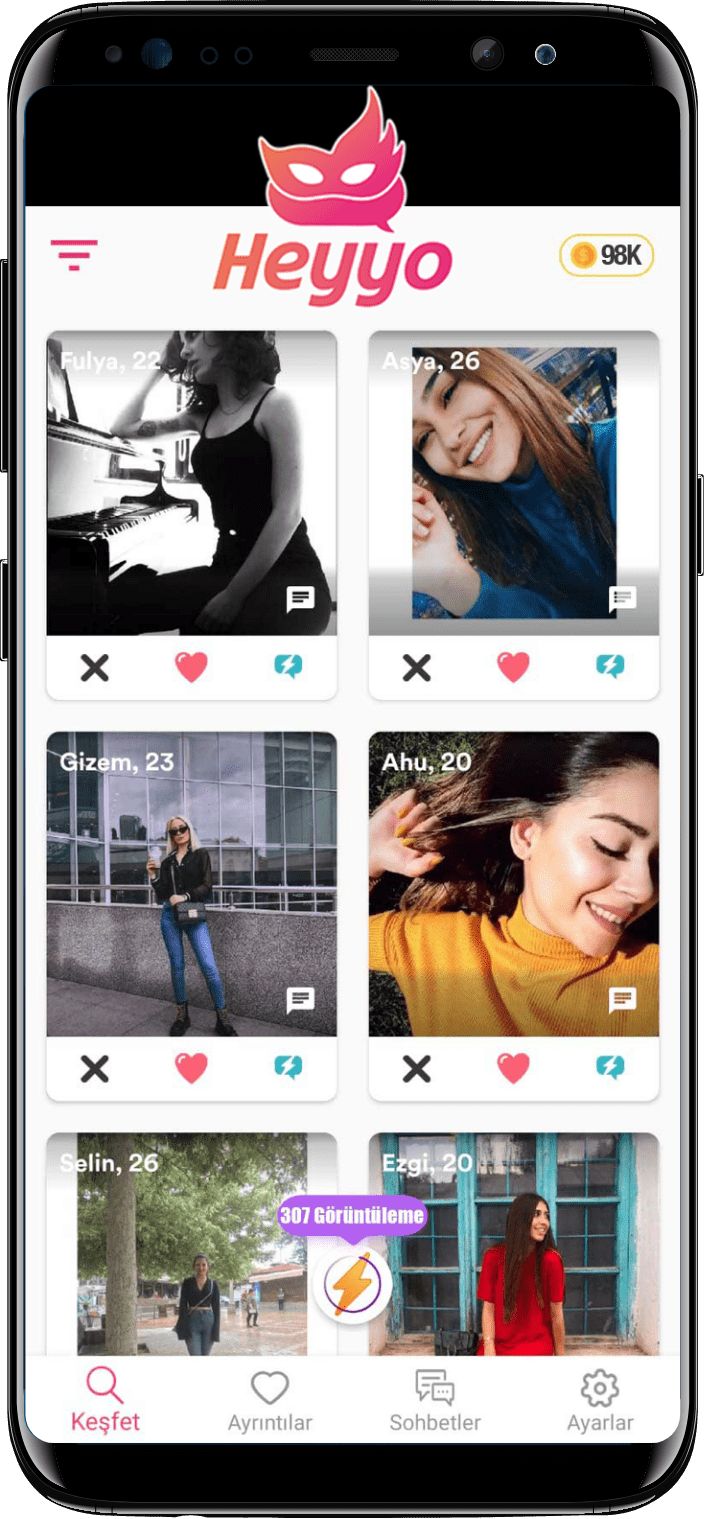The width and height of the screenshot is (704, 1519).
Task: Open the filter menu icon
Action: click(x=74, y=255)
